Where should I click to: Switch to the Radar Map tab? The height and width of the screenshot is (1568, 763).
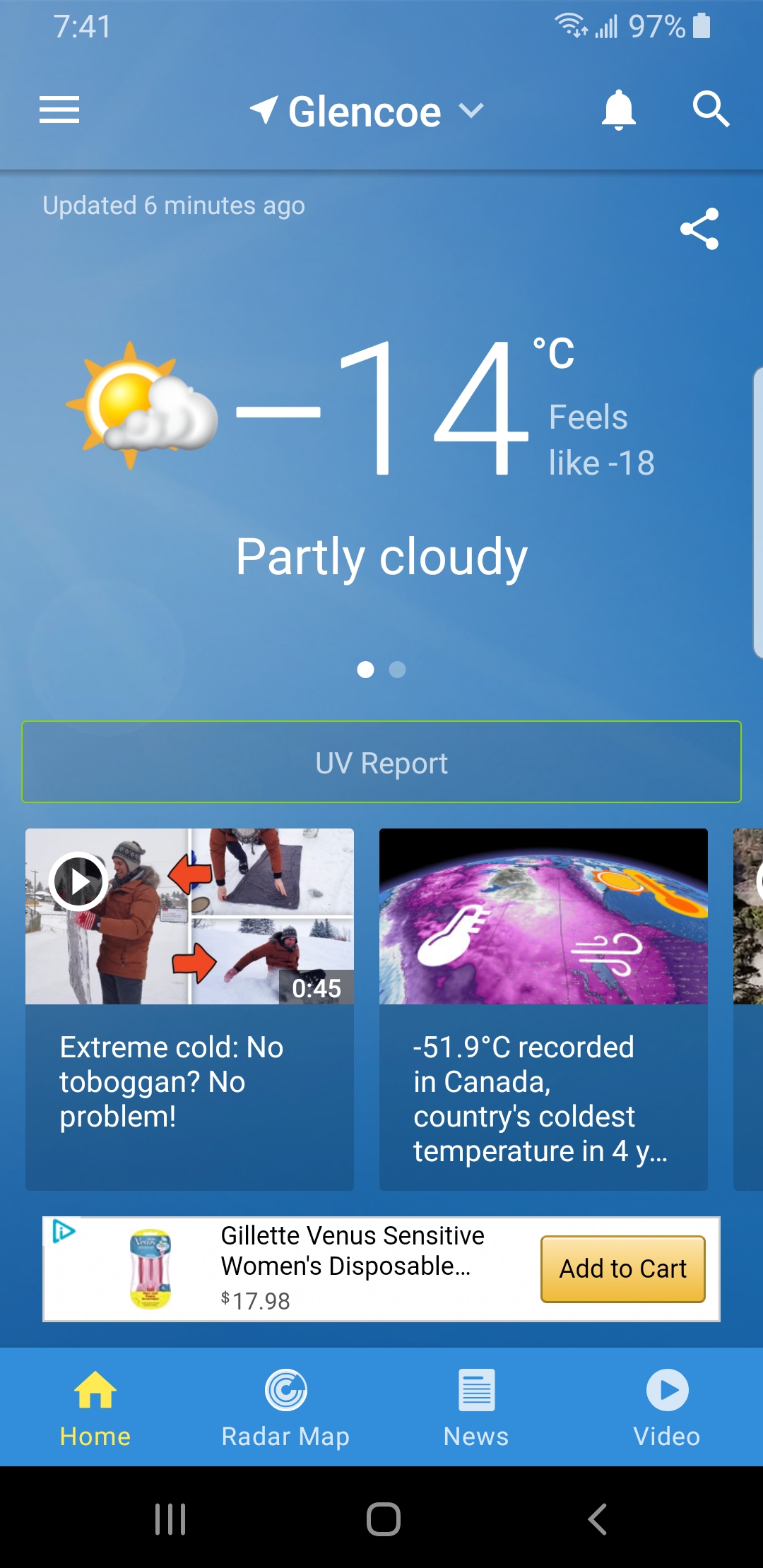point(285,1407)
